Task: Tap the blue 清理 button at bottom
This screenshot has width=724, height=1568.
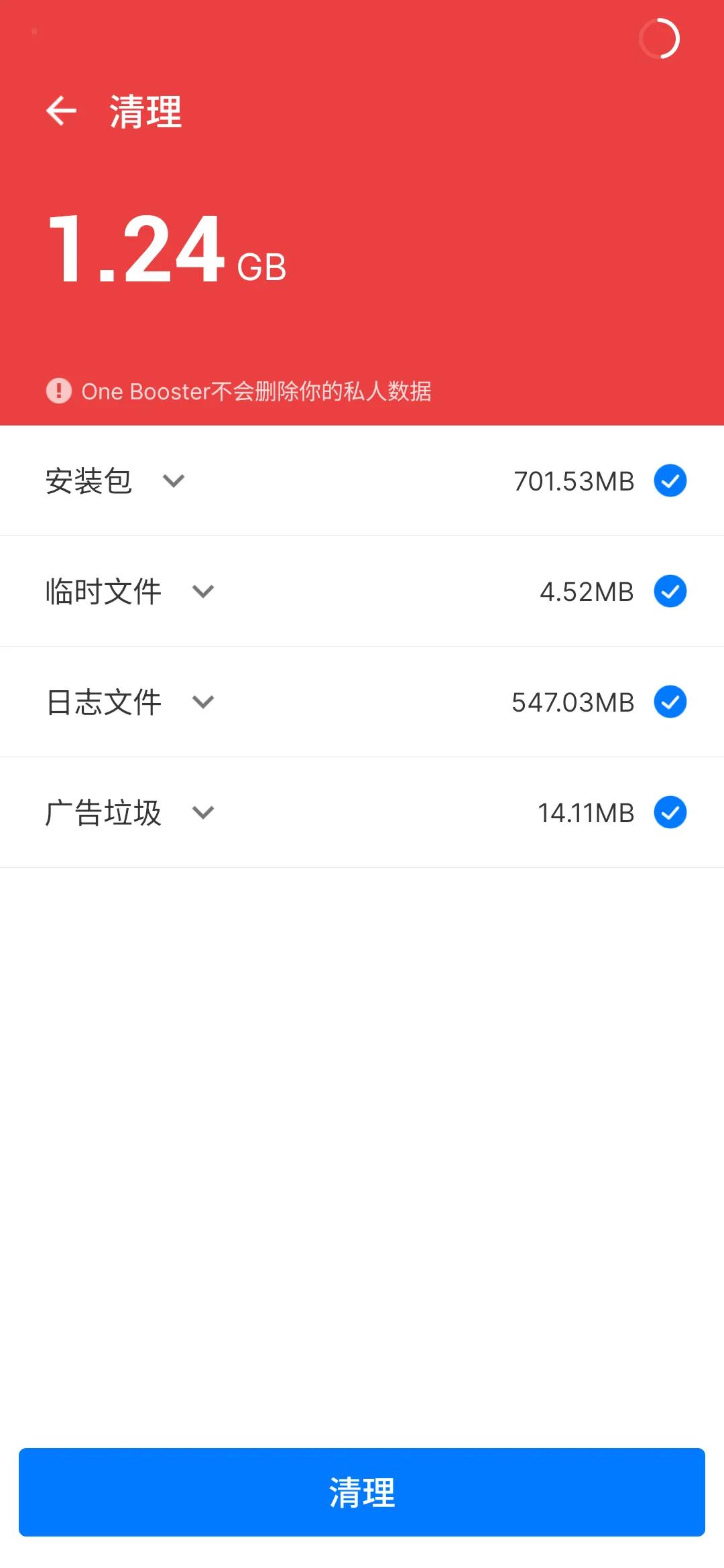Action: 362,1493
